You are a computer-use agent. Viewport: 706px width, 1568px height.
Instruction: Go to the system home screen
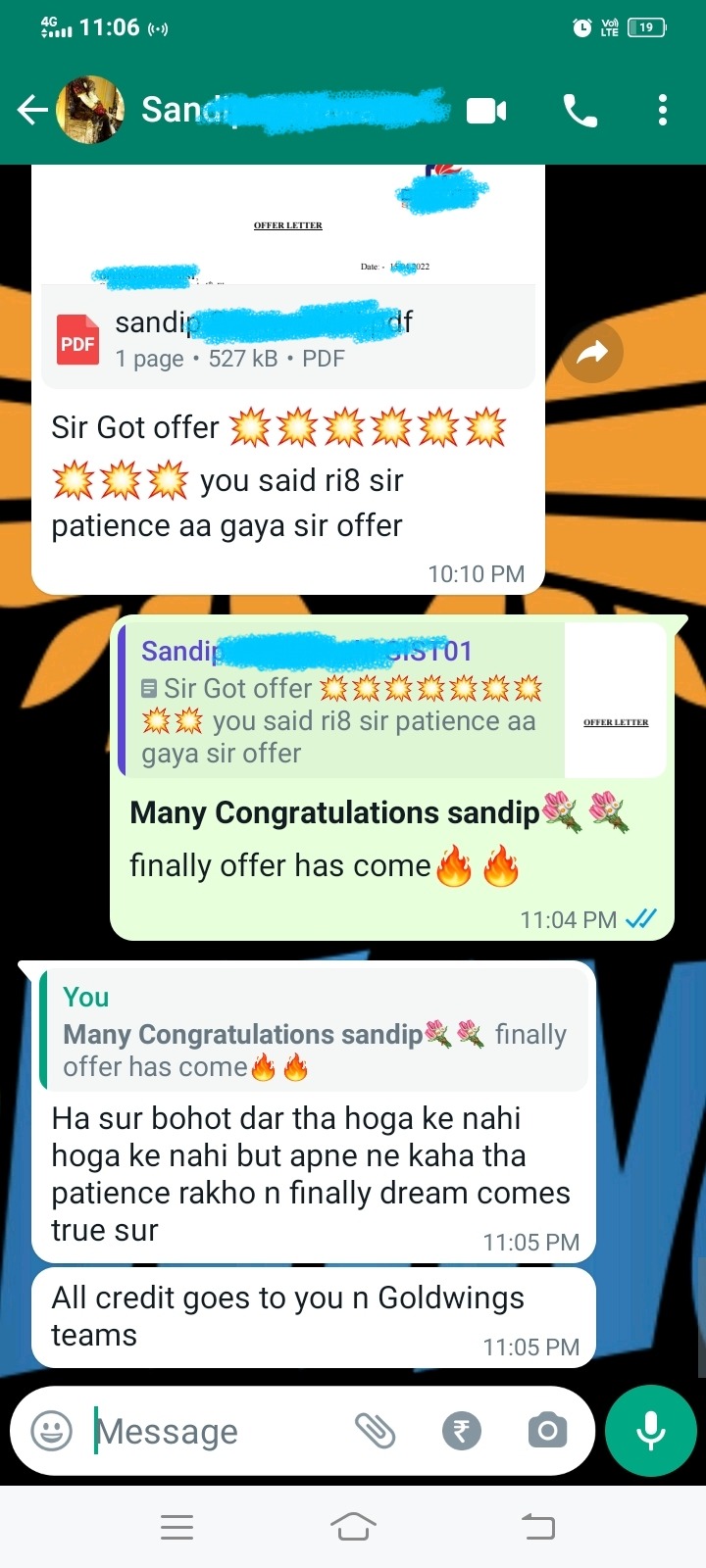tap(353, 1526)
